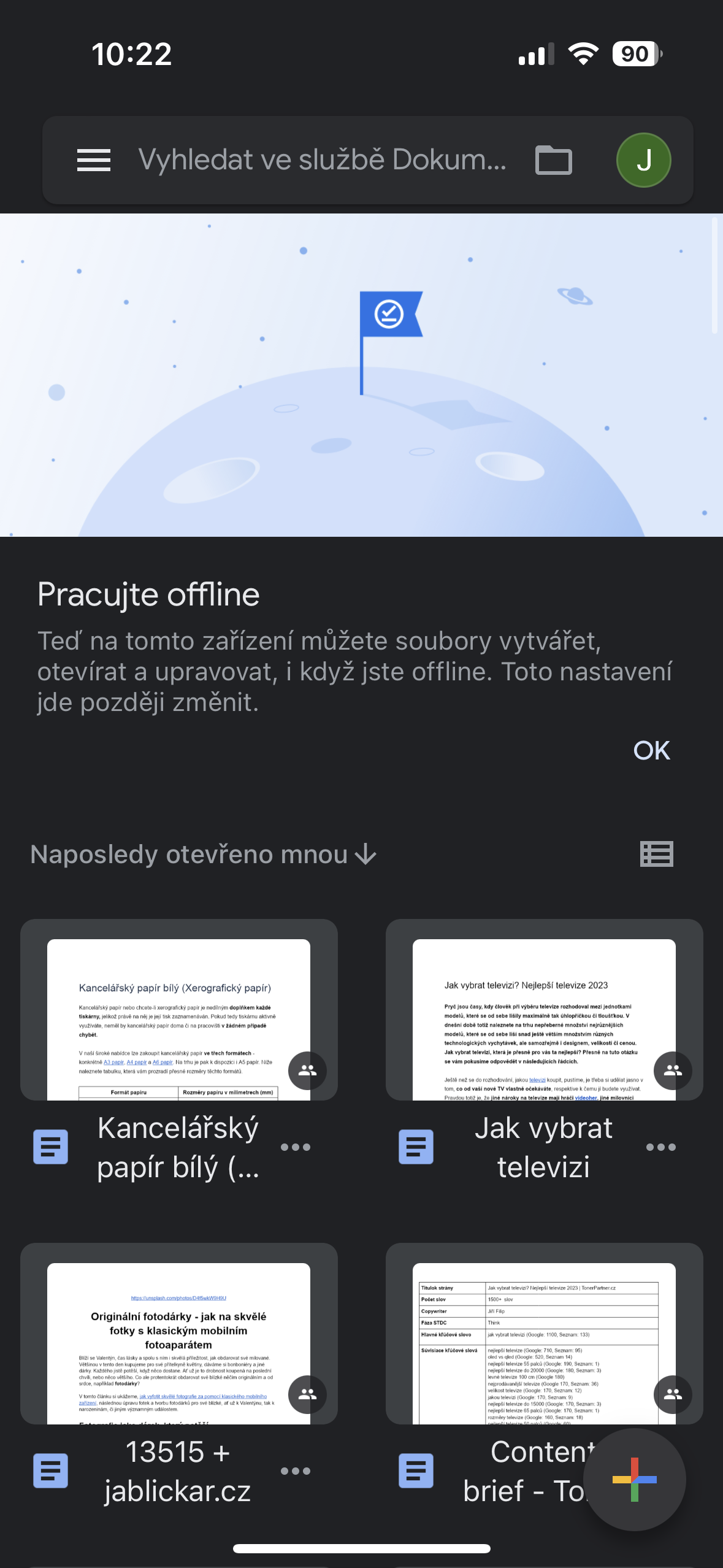Switch to list view layout
723x1568 pixels.
click(x=656, y=854)
